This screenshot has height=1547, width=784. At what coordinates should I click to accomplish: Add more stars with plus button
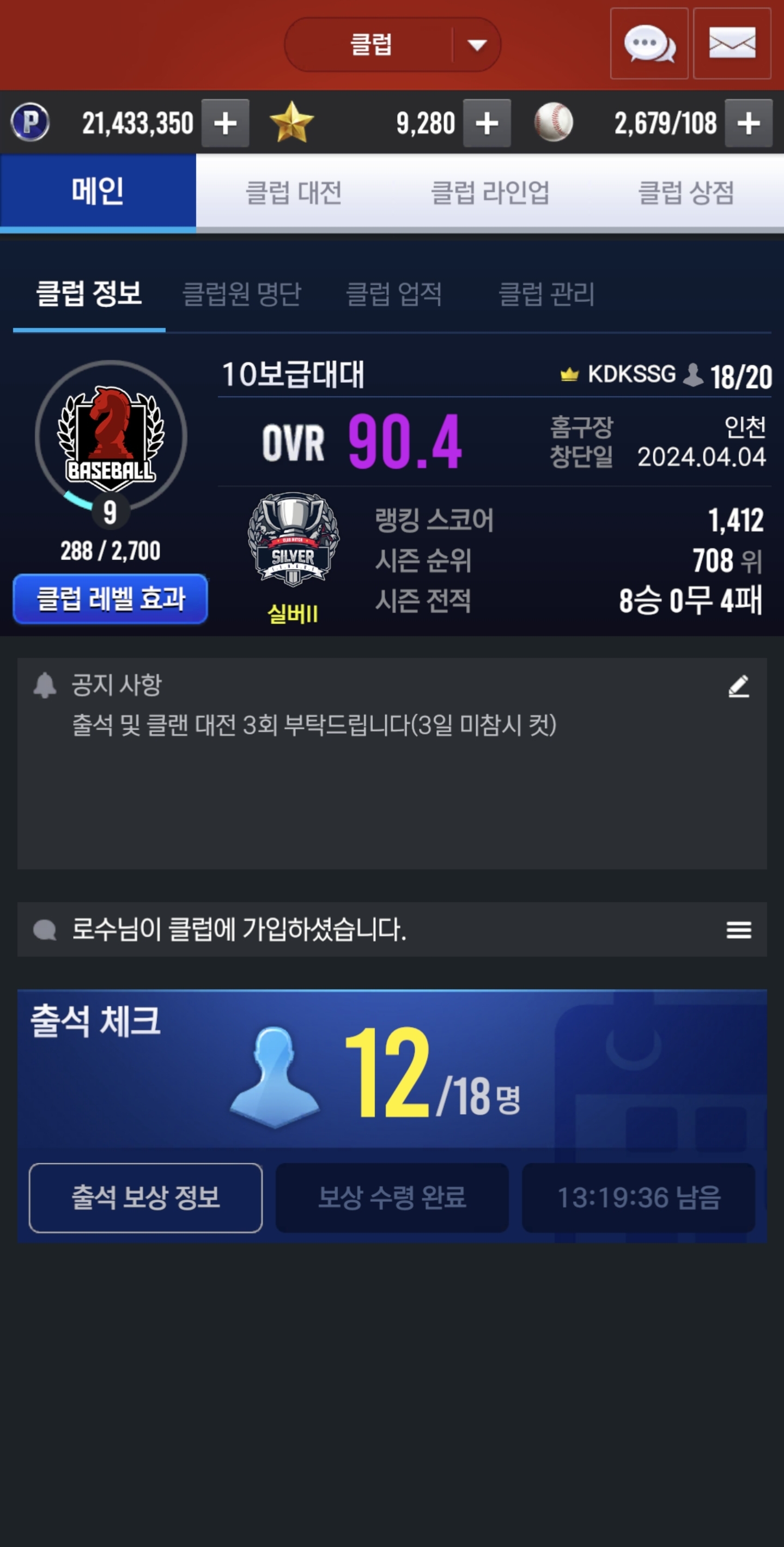tap(487, 123)
